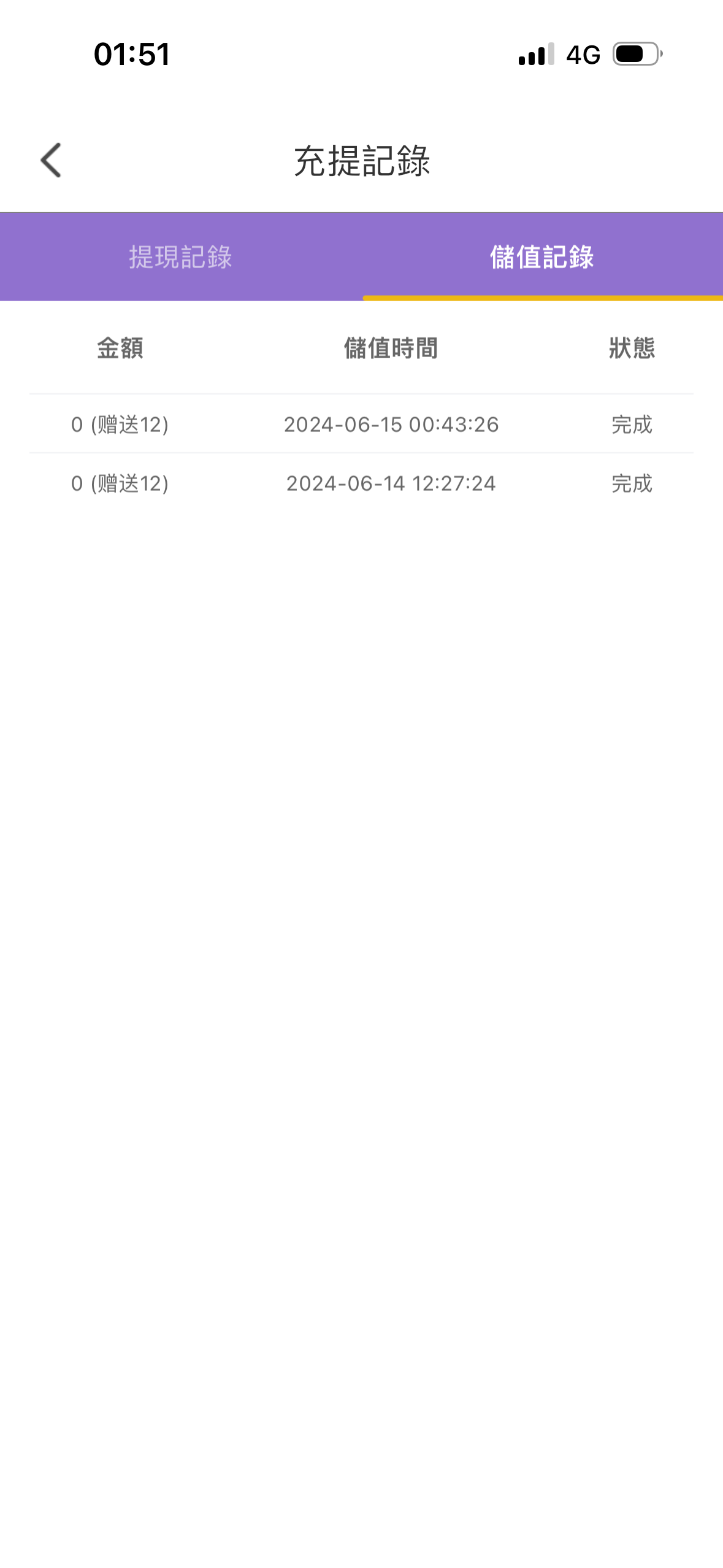Tap the 4G network indicator
Image resolution: width=723 pixels, height=1568 pixels.
click(x=583, y=56)
